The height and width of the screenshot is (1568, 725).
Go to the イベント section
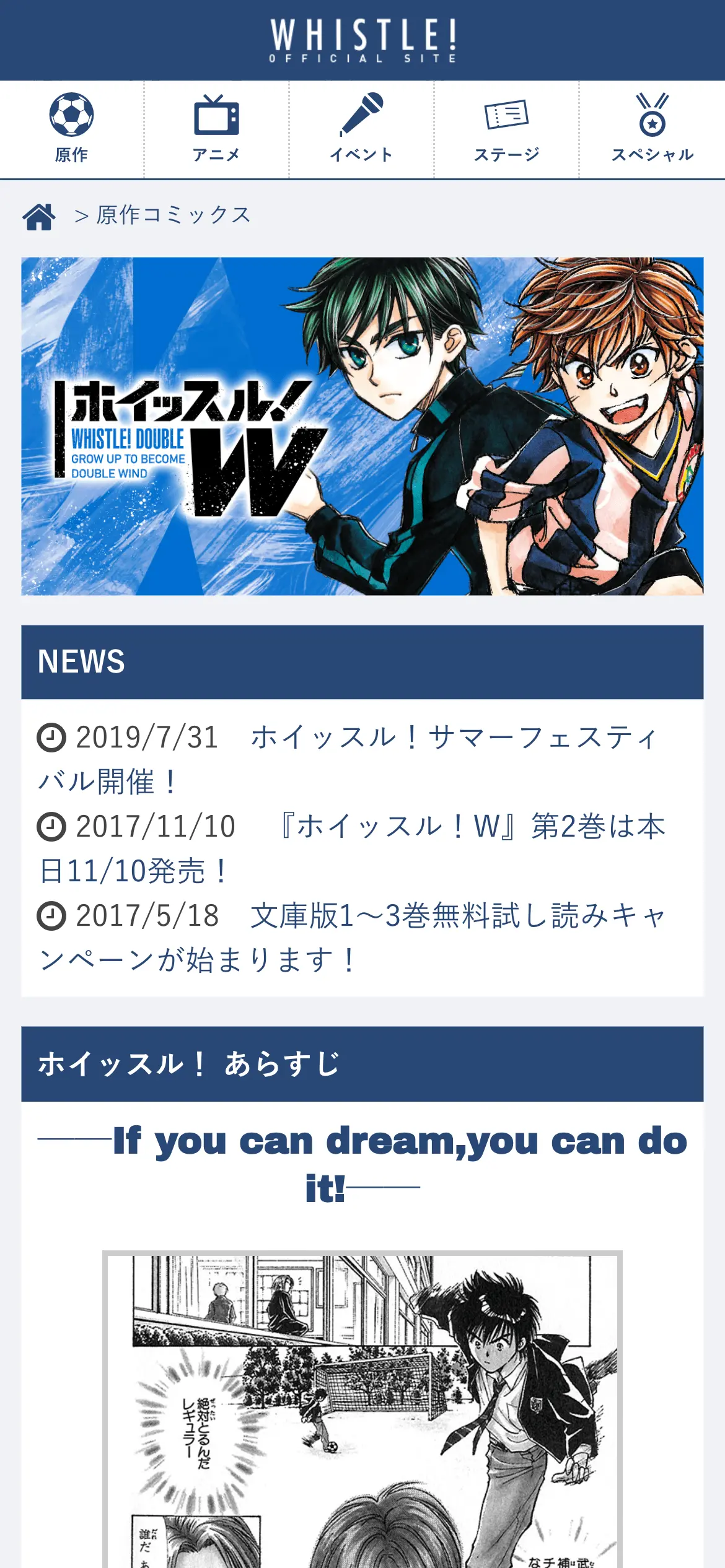pyautogui.click(x=361, y=129)
